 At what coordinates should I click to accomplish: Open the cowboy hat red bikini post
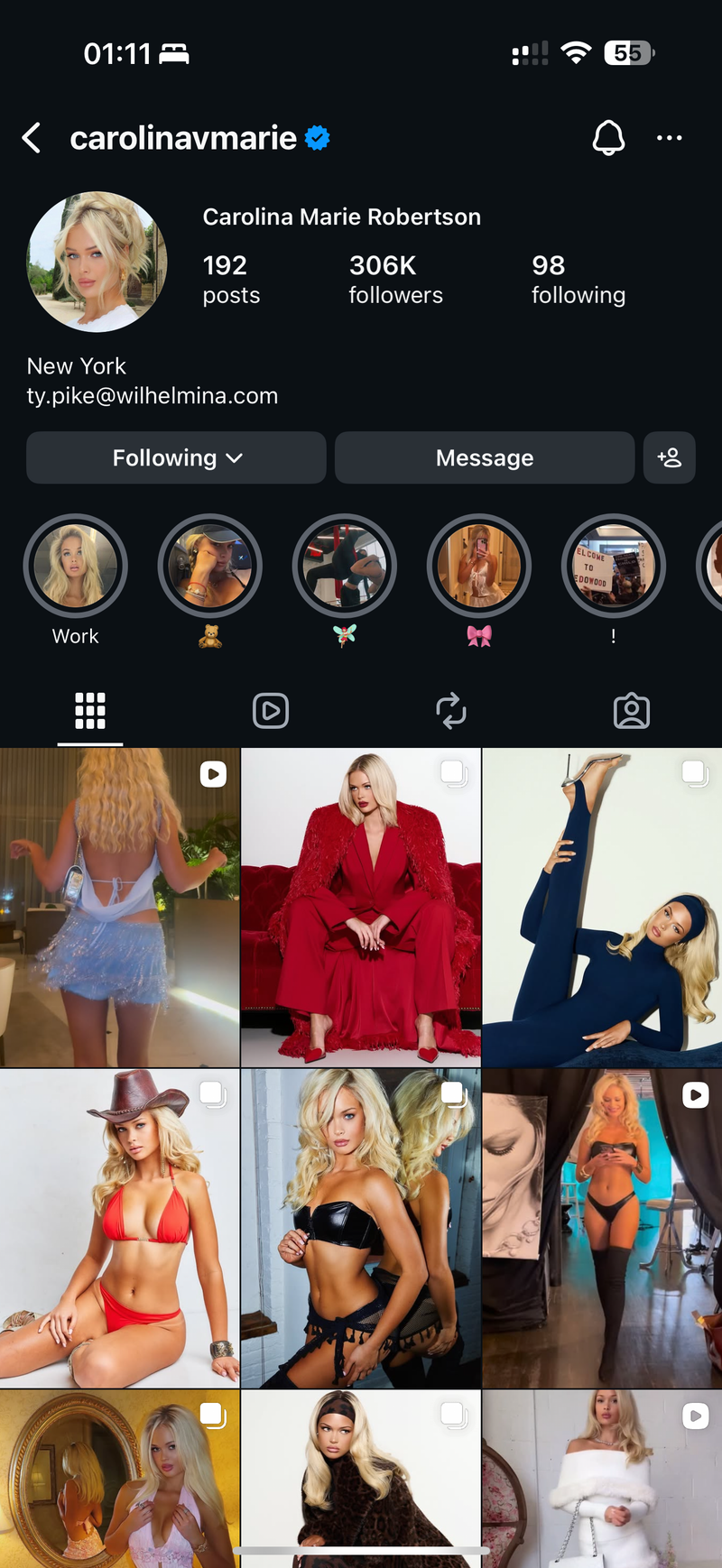tap(120, 1228)
